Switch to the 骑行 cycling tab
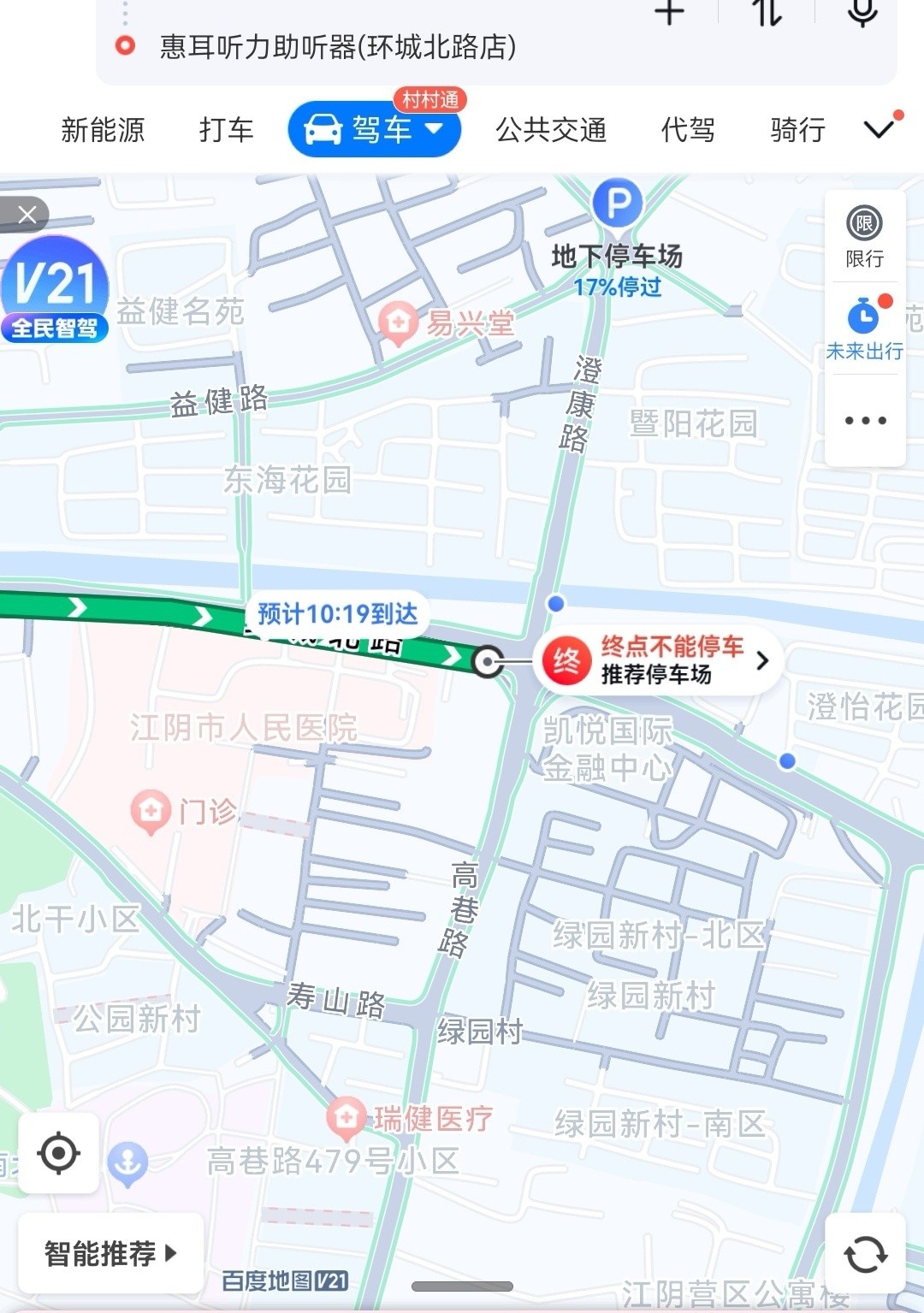The width and height of the screenshot is (924, 1313). click(797, 130)
